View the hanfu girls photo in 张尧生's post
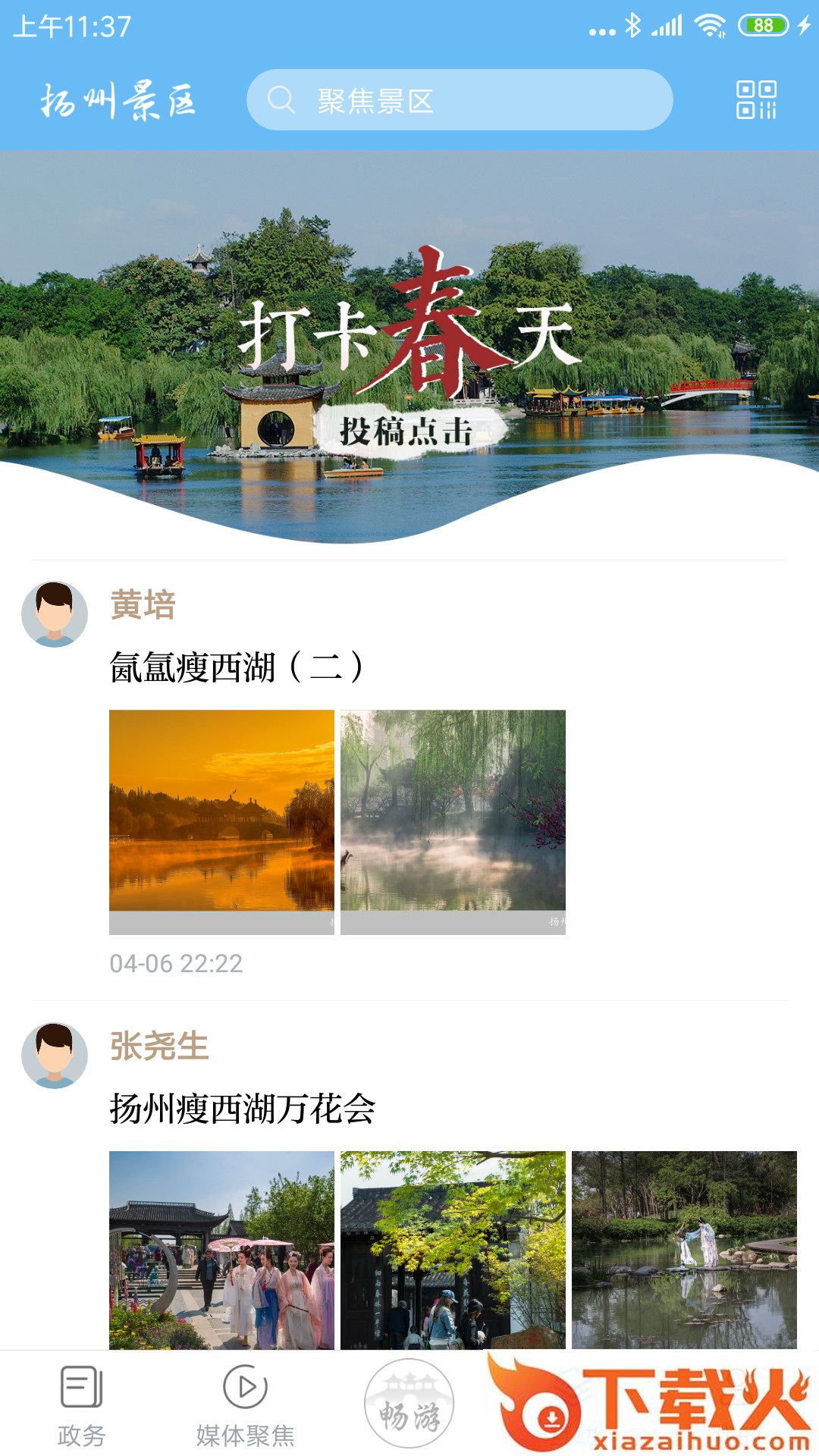Viewport: 819px width, 1456px height. point(221,1250)
